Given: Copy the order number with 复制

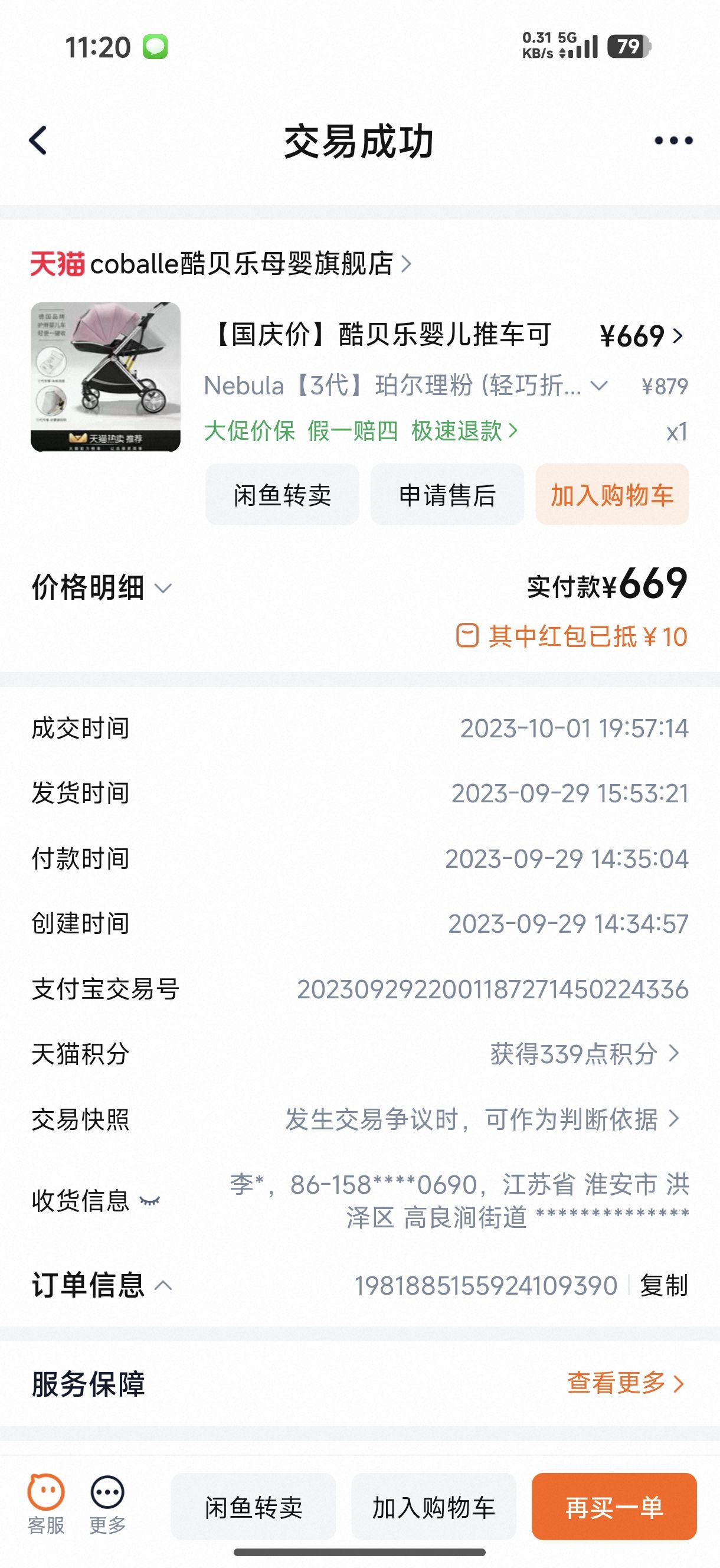Looking at the screenshot, I should tap(663, 1286).
